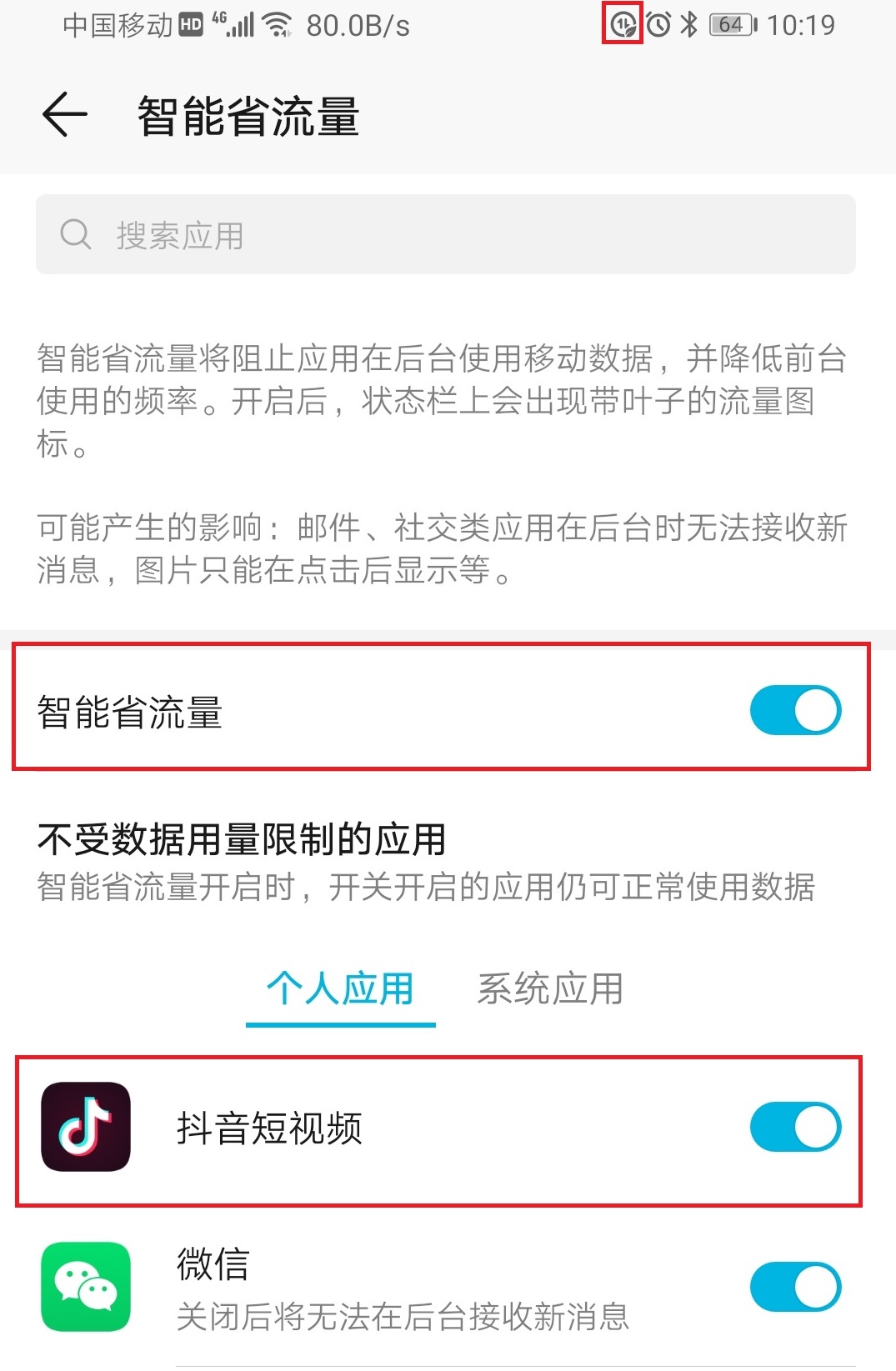Tap the alarm clock status bar icon
Viewport: 896px width, 1371px height.
click(x=658, y=25)
